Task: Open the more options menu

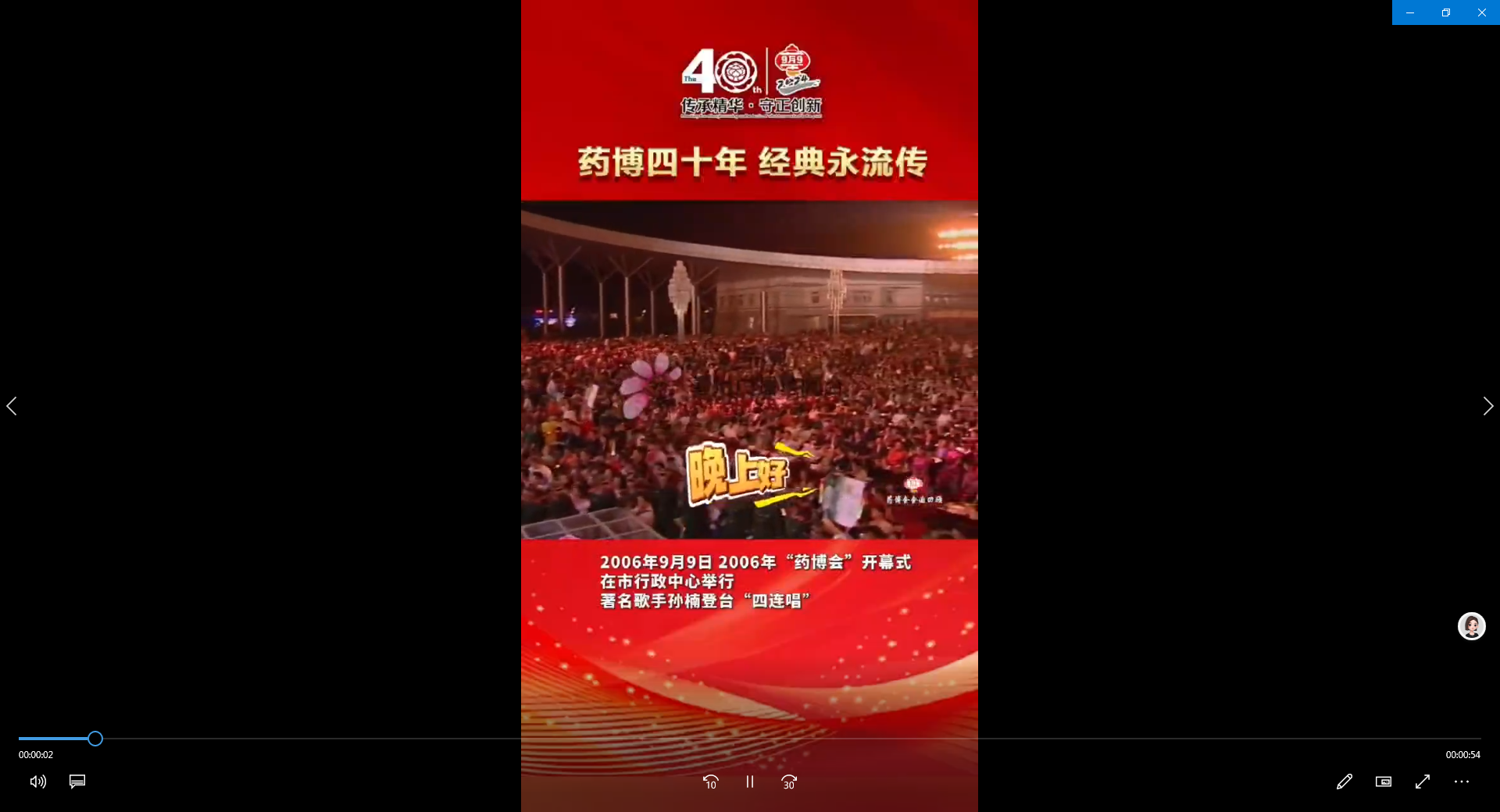Action: [1462, 782]
